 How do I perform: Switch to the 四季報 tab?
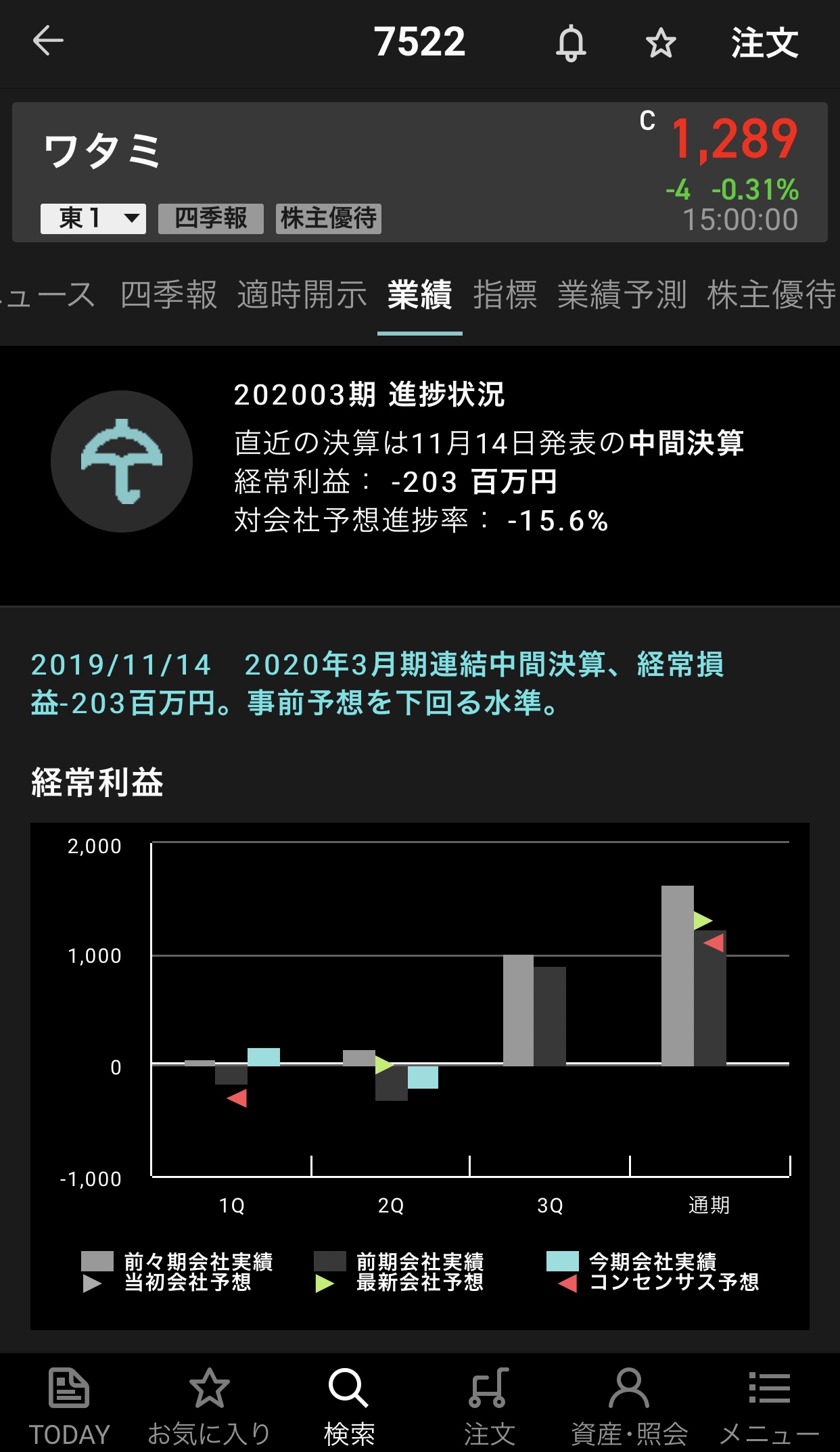click(x=168, y=295)
